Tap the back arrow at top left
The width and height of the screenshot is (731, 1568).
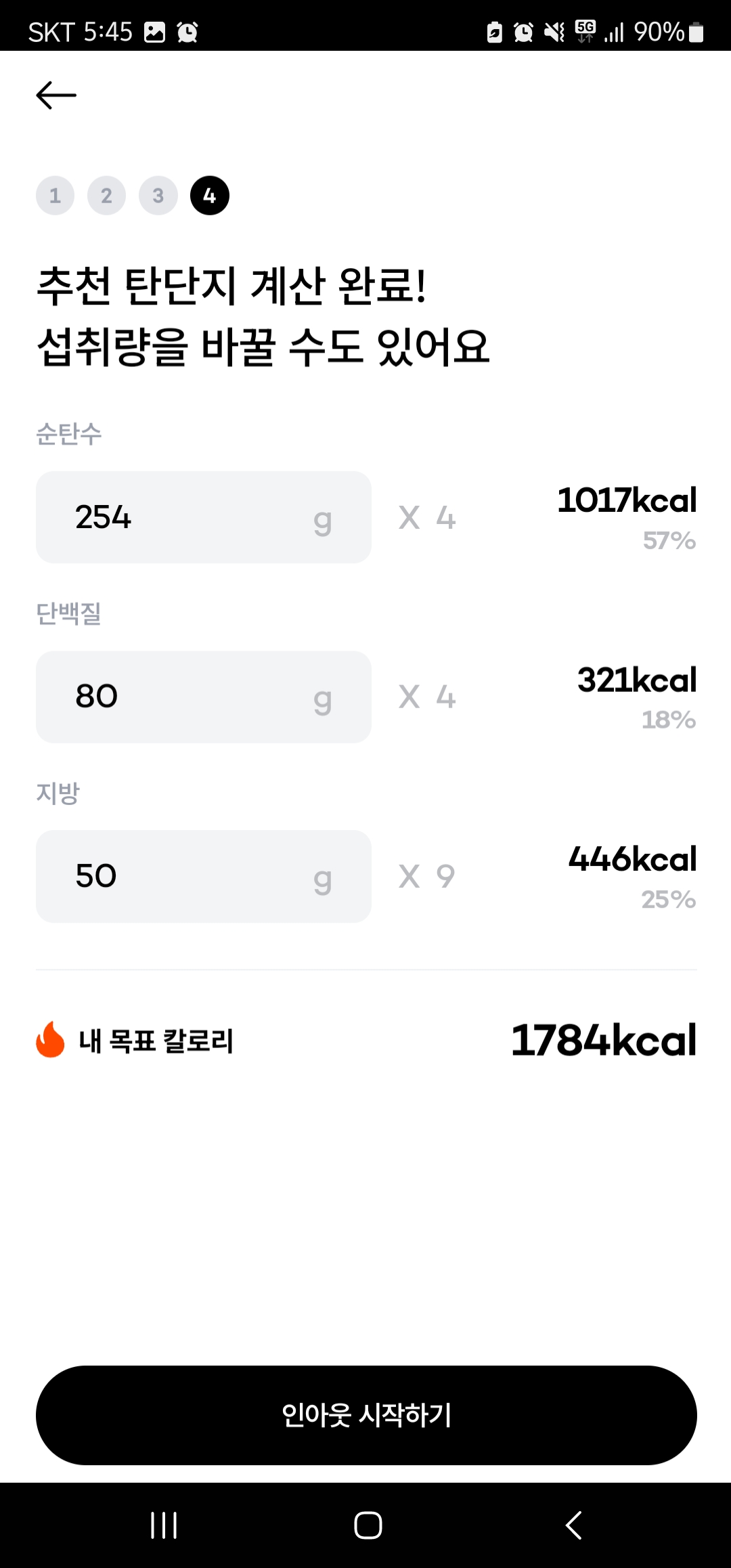(x=57, y=94)
